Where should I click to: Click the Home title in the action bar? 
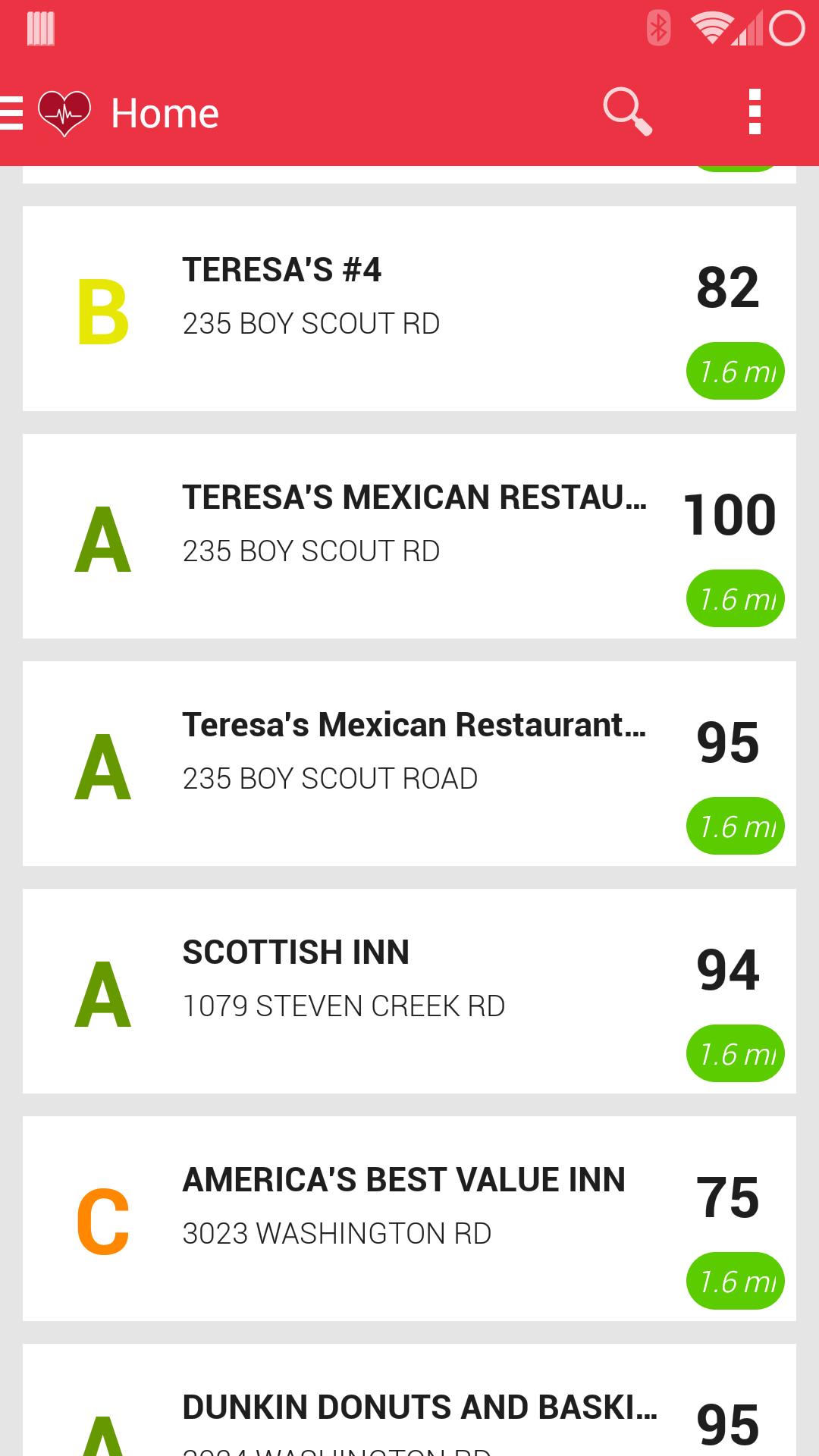(164, 112)
